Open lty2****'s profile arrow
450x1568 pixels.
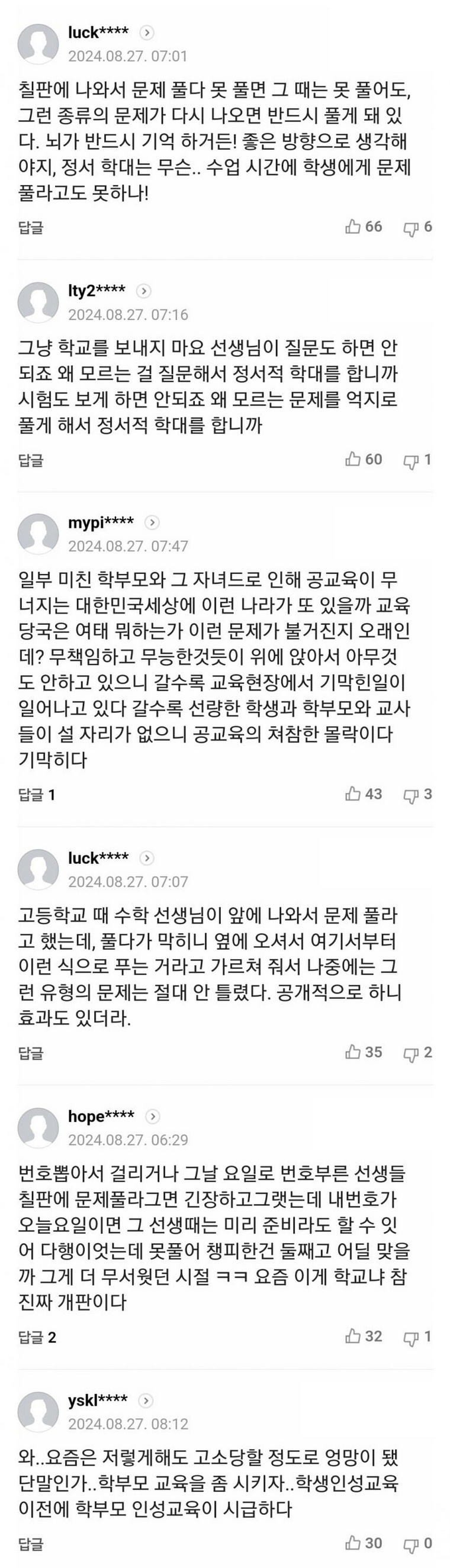[144, 291]
